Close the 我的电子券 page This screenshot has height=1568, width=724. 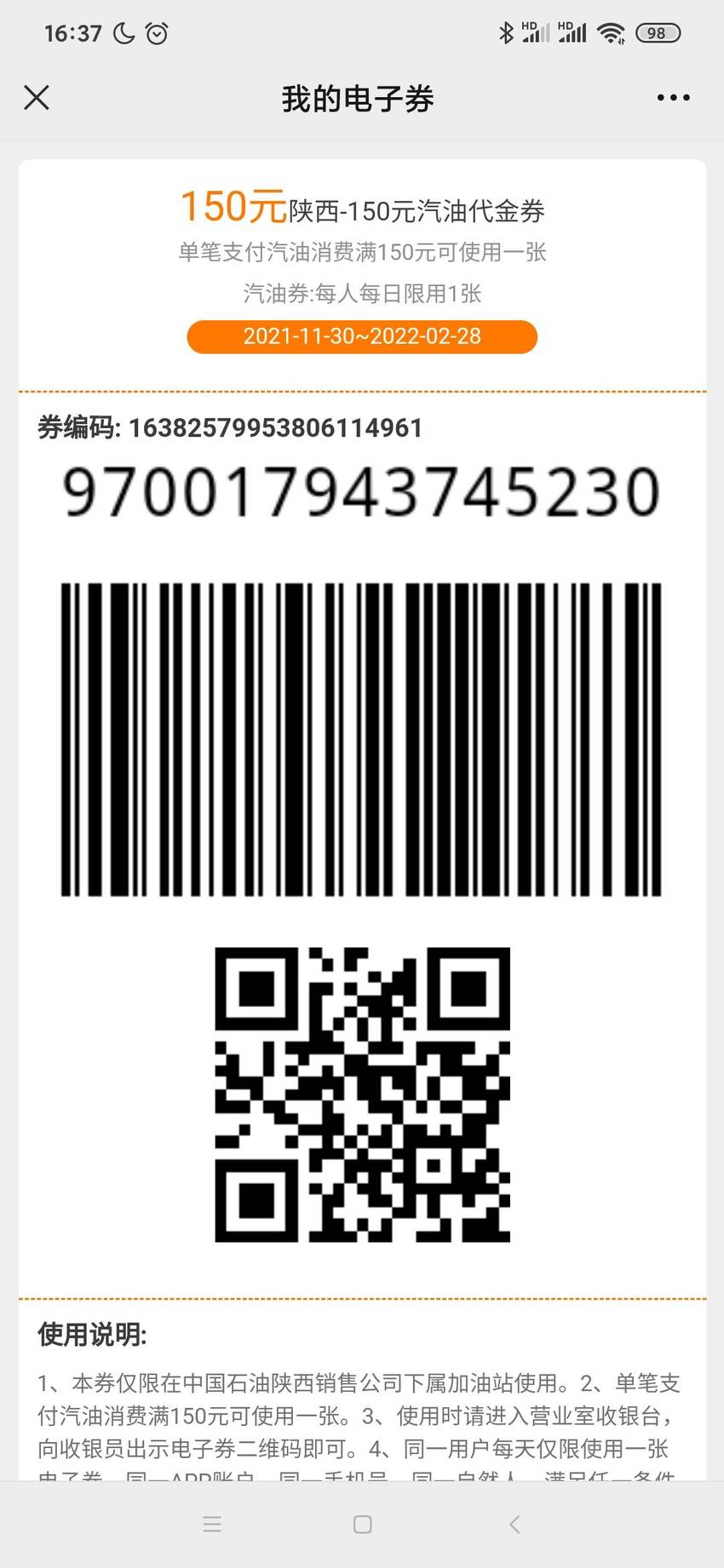37,98
